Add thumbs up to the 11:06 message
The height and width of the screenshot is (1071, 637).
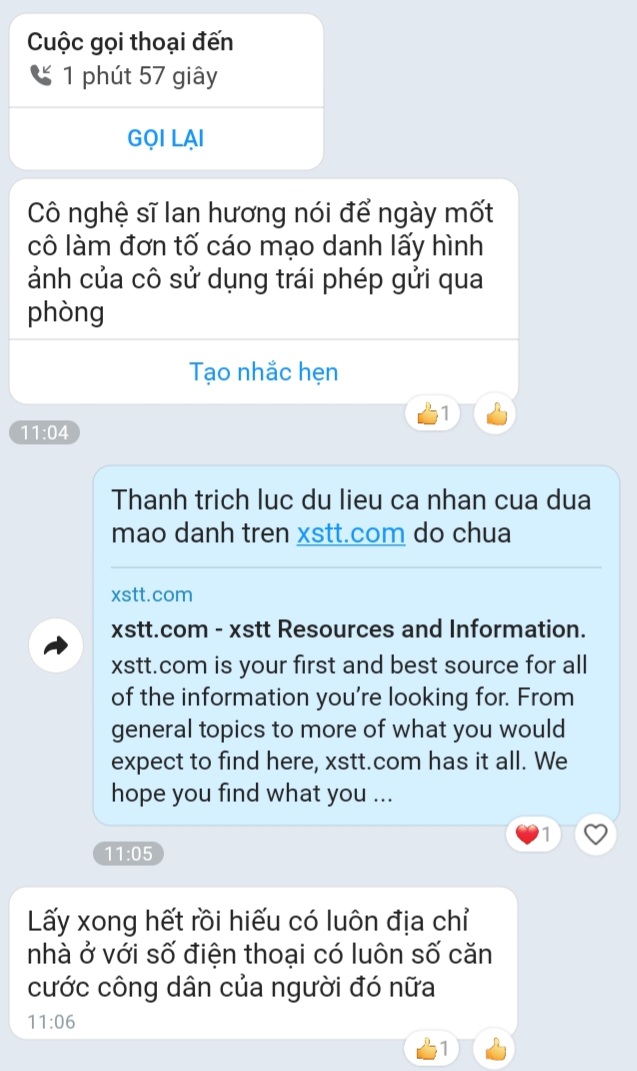(x=496, y=1048)
